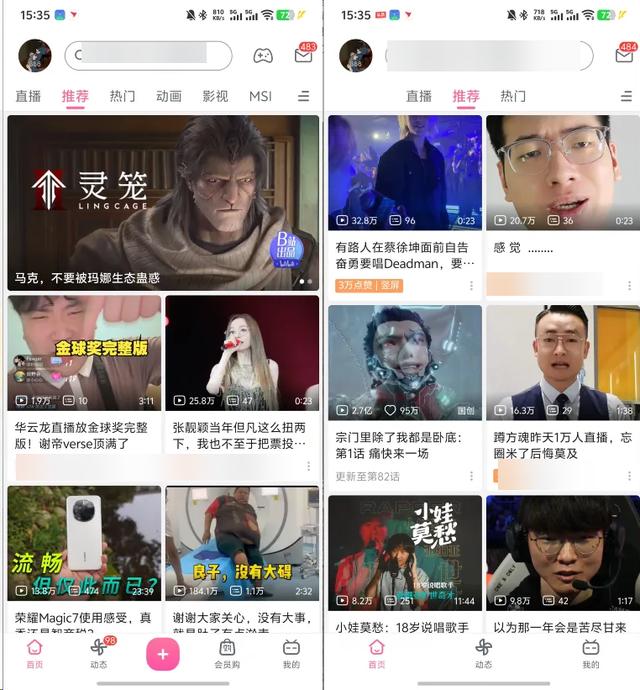640x690 pixels.
Task: Open the anime 宗门里除了我都是卧底
Action: tap(405, 363)
